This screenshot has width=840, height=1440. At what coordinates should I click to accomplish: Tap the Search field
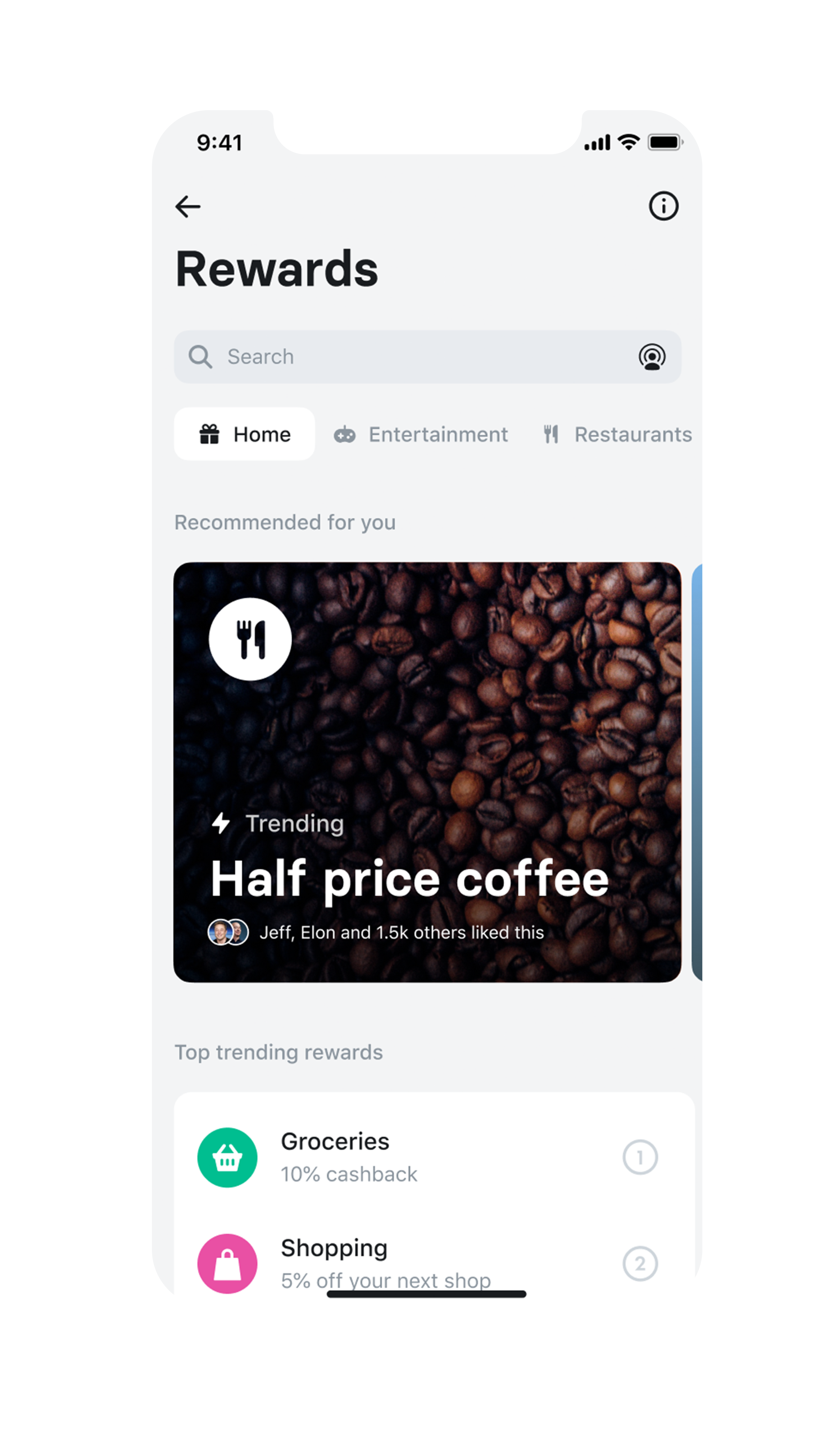411,357
